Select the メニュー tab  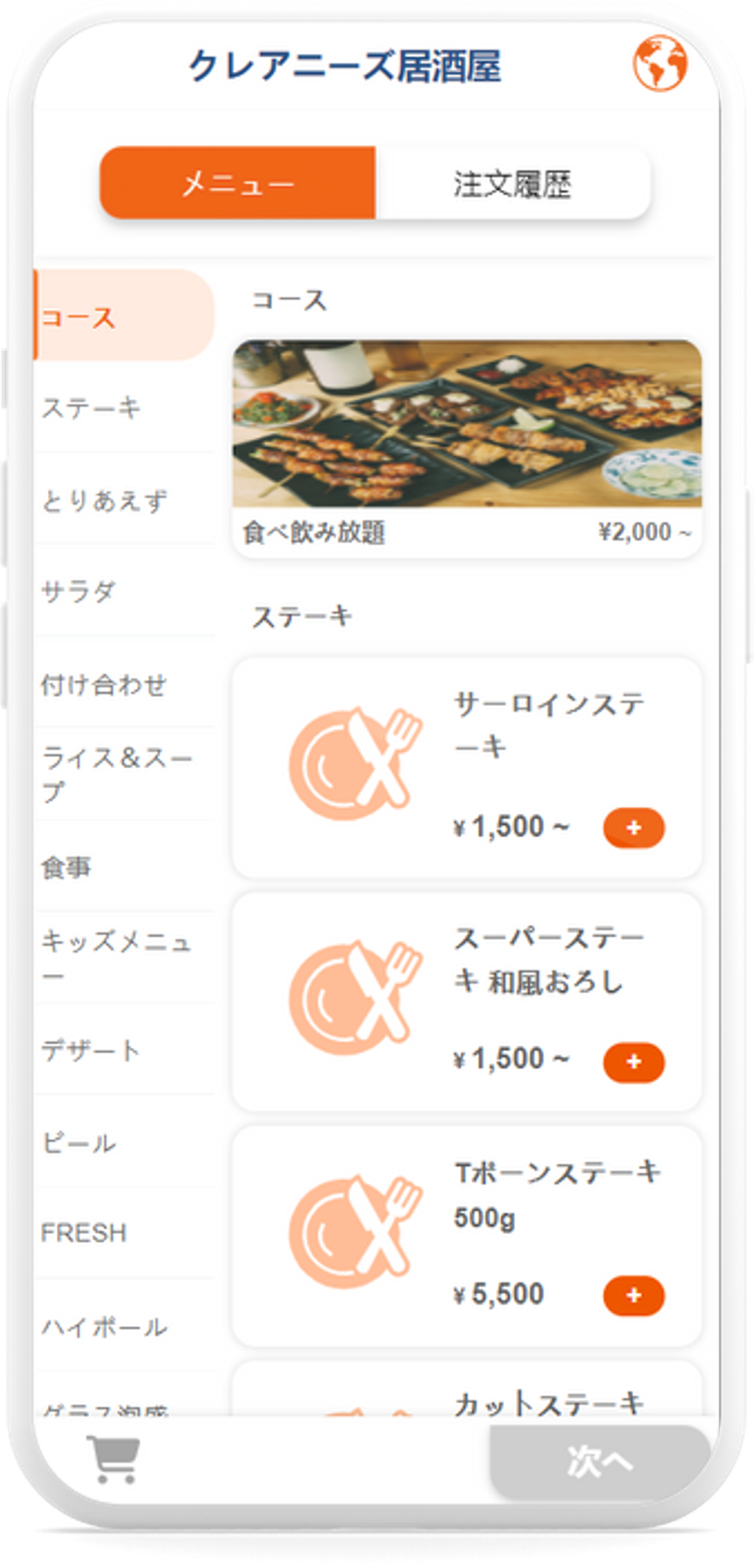(x=238, y=184)
